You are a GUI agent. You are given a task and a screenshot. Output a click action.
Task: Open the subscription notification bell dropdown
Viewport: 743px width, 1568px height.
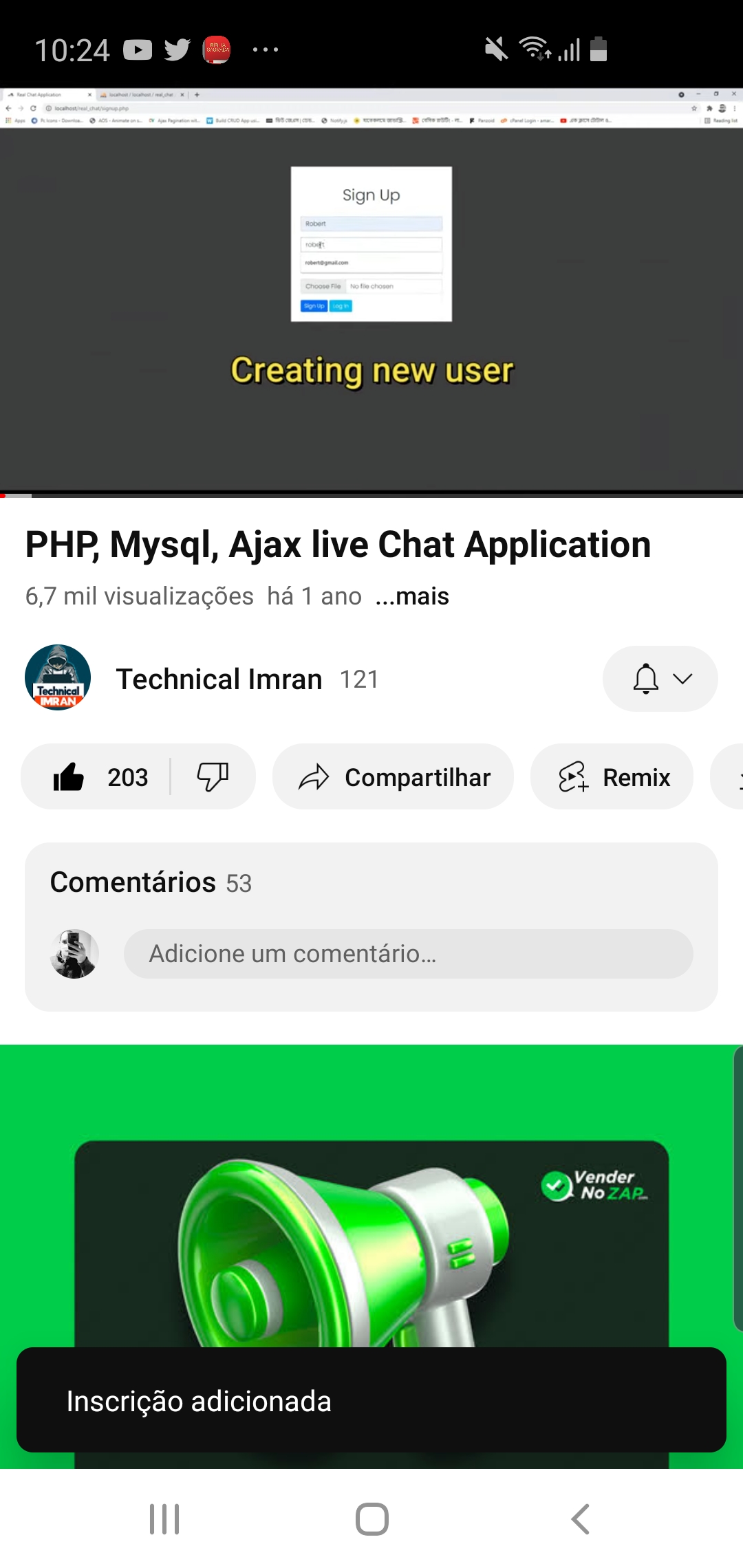(x=660, y=679)
